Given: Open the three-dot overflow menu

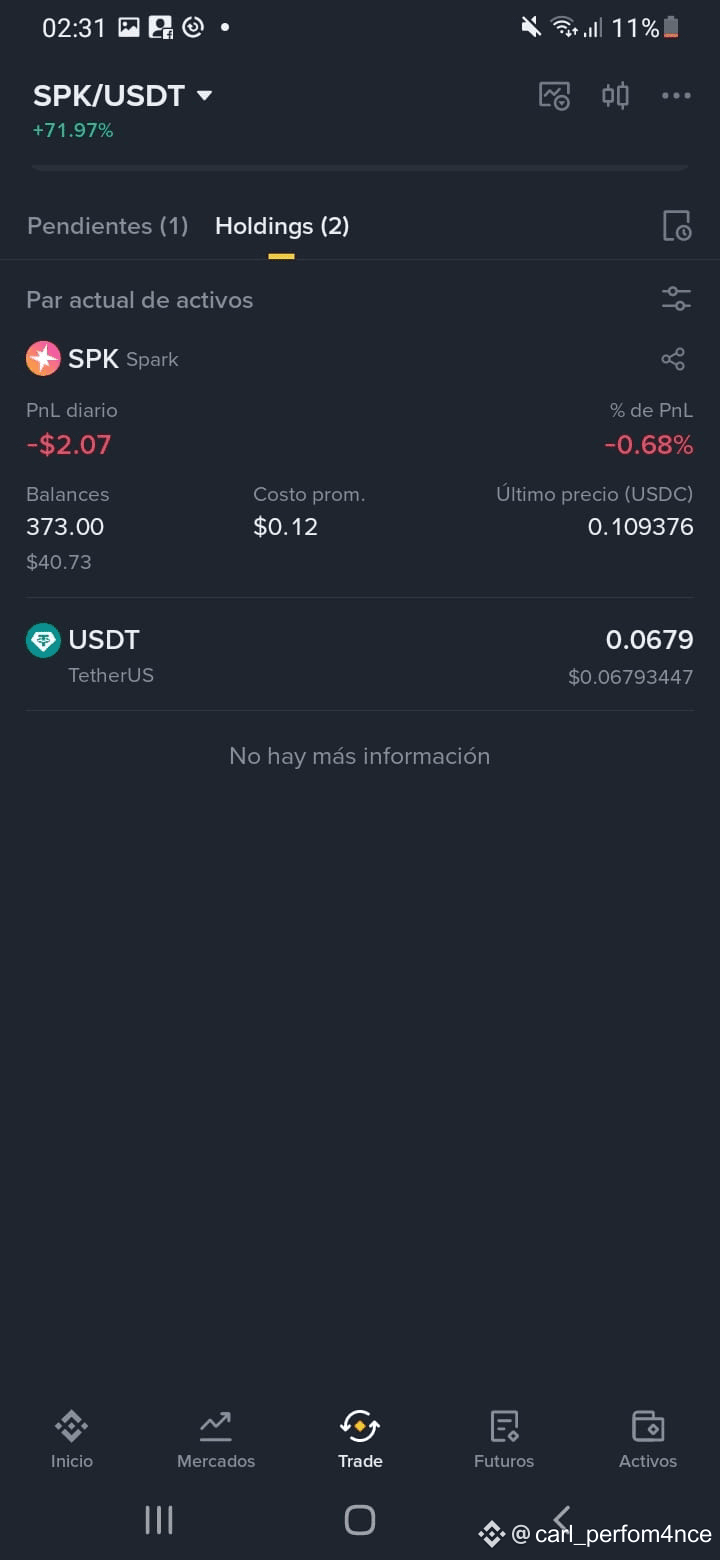Looking at the screenshot, I should pyautogui.click(x=676, y=96).
